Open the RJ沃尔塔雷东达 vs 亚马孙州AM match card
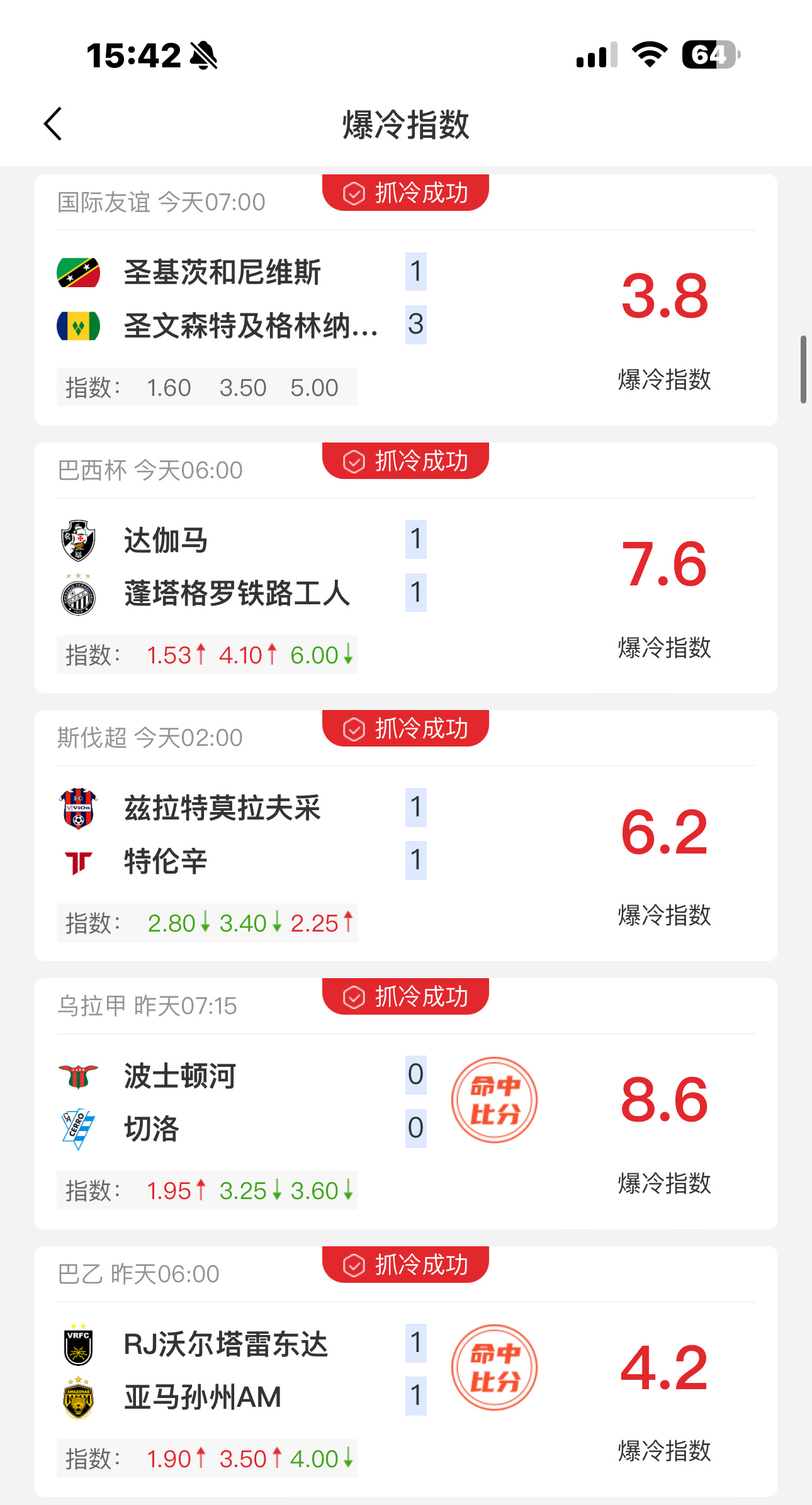Viewport: 812px width, 1505px height. point(405,1372)
